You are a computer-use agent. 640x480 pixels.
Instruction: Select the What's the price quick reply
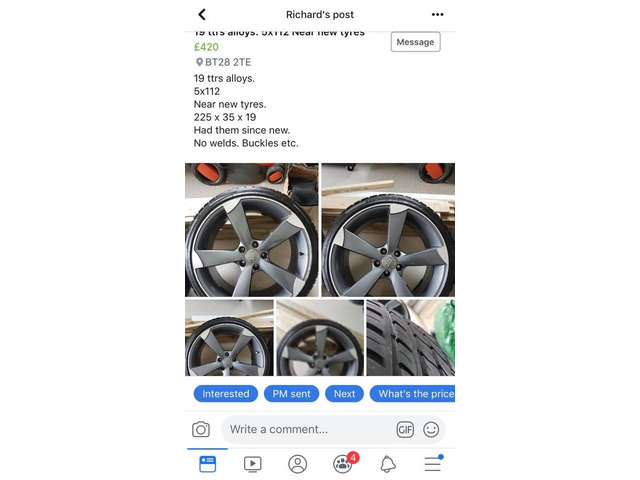tap(414, 394)
